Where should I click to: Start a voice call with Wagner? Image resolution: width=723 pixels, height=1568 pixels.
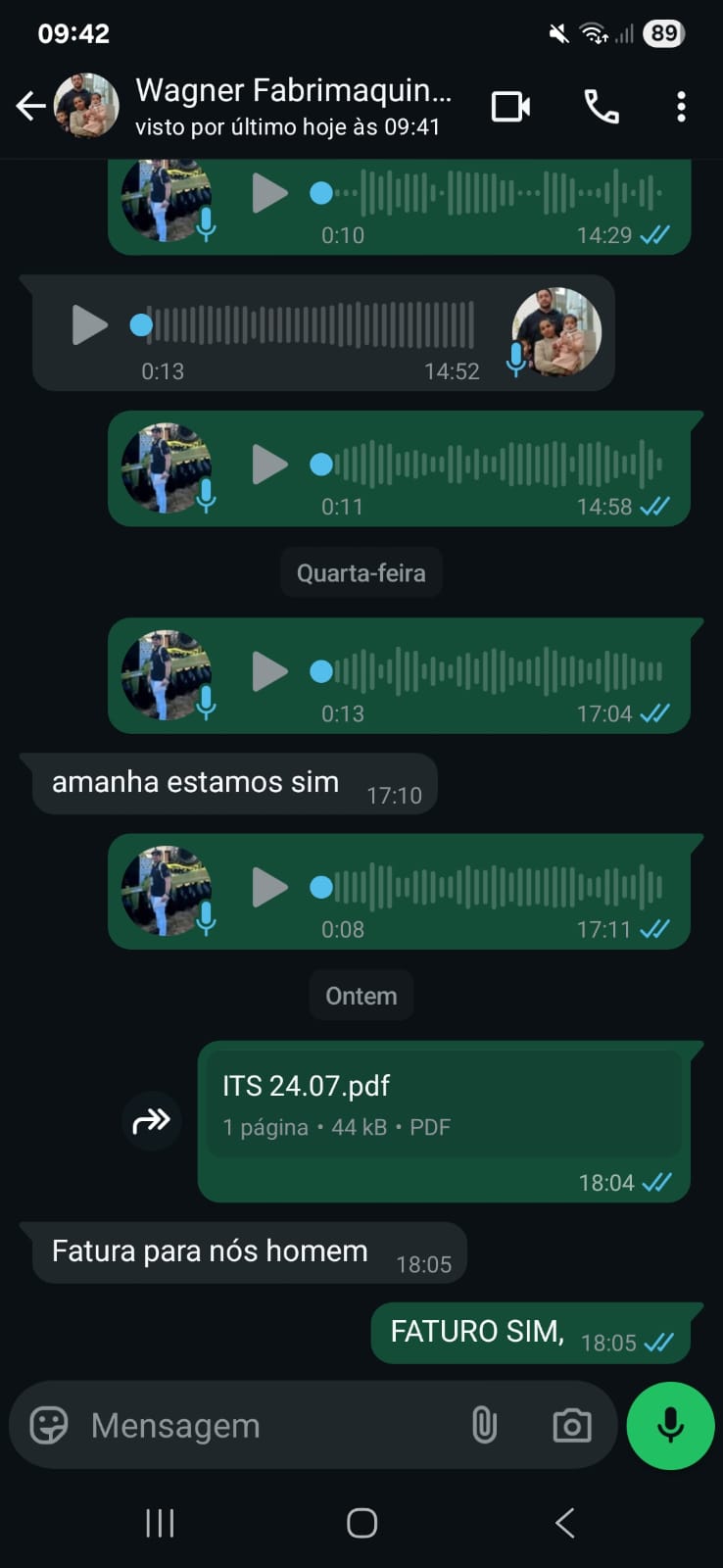[x=601, y=106]
